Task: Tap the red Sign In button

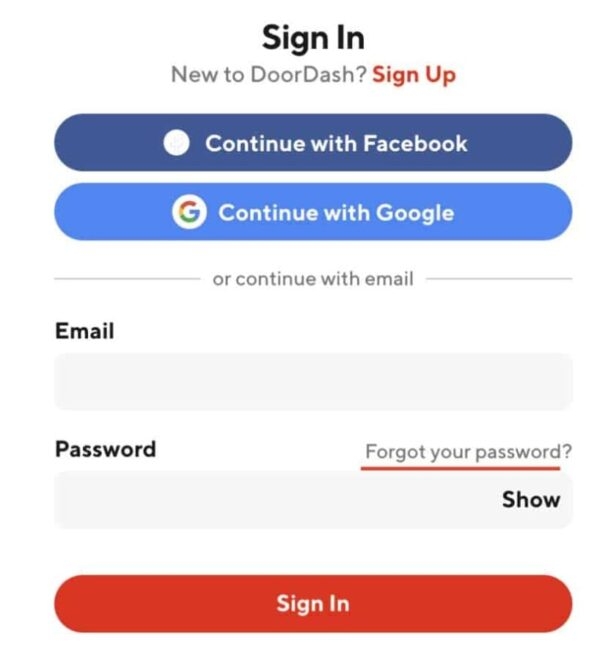Action: 313,603
